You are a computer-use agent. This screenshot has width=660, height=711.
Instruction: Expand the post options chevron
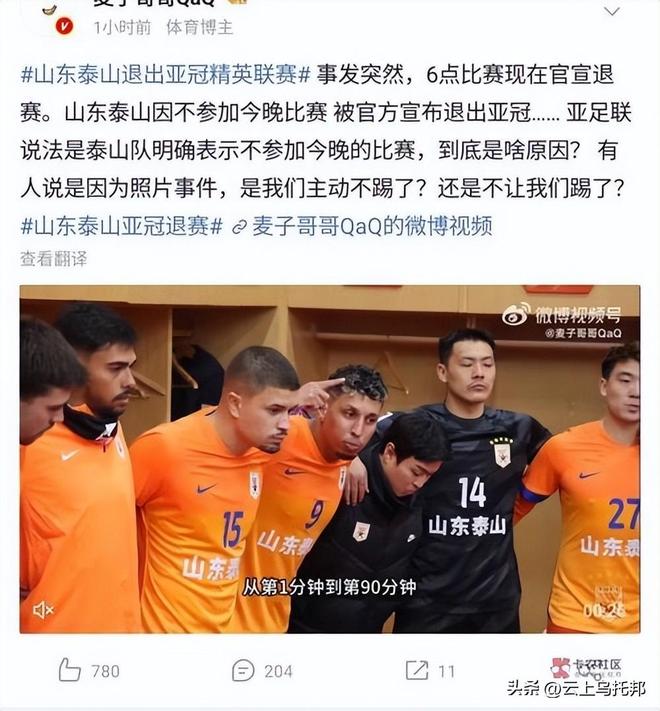[x=612, y=12]
